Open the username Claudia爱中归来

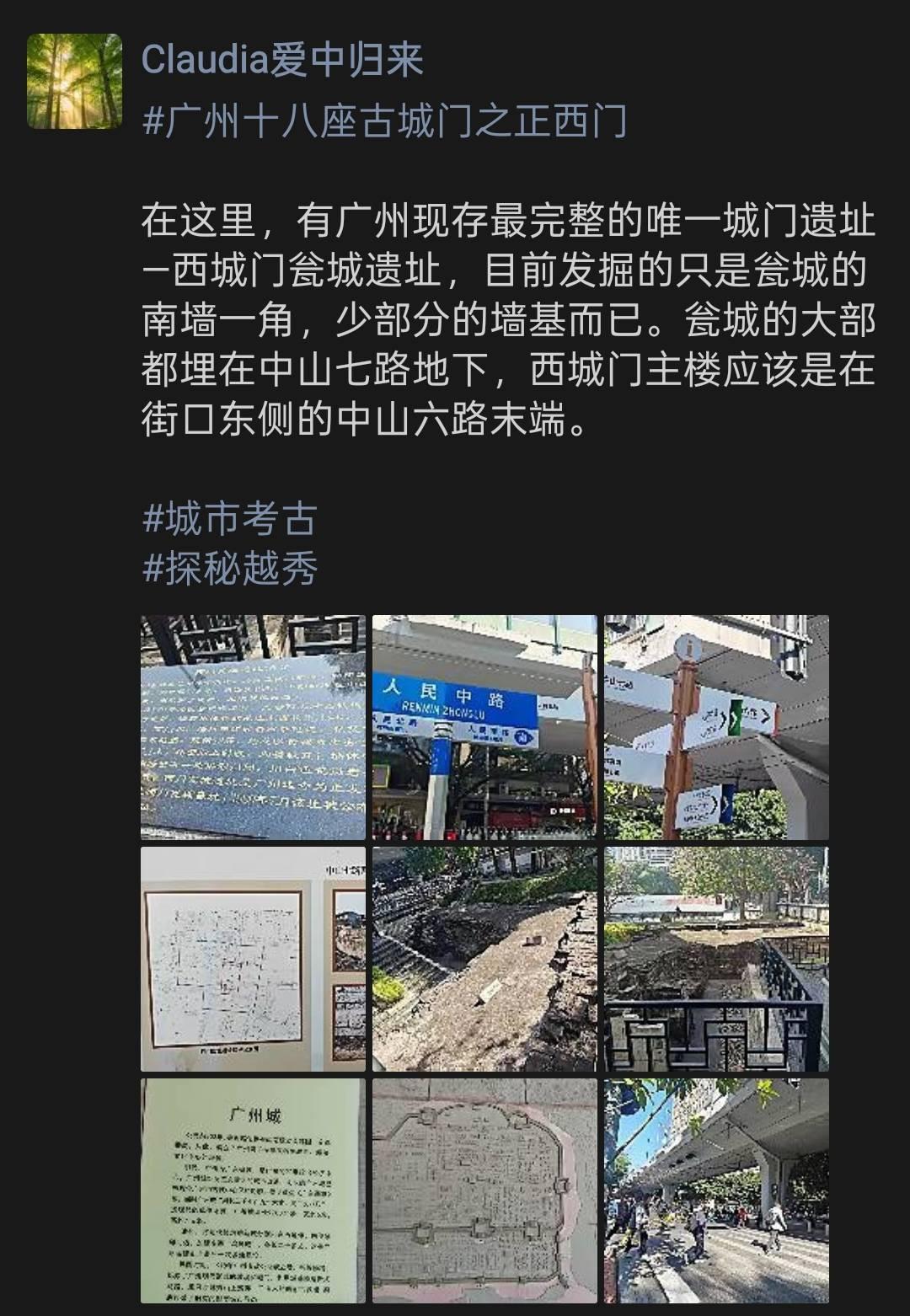click(282, 61)
